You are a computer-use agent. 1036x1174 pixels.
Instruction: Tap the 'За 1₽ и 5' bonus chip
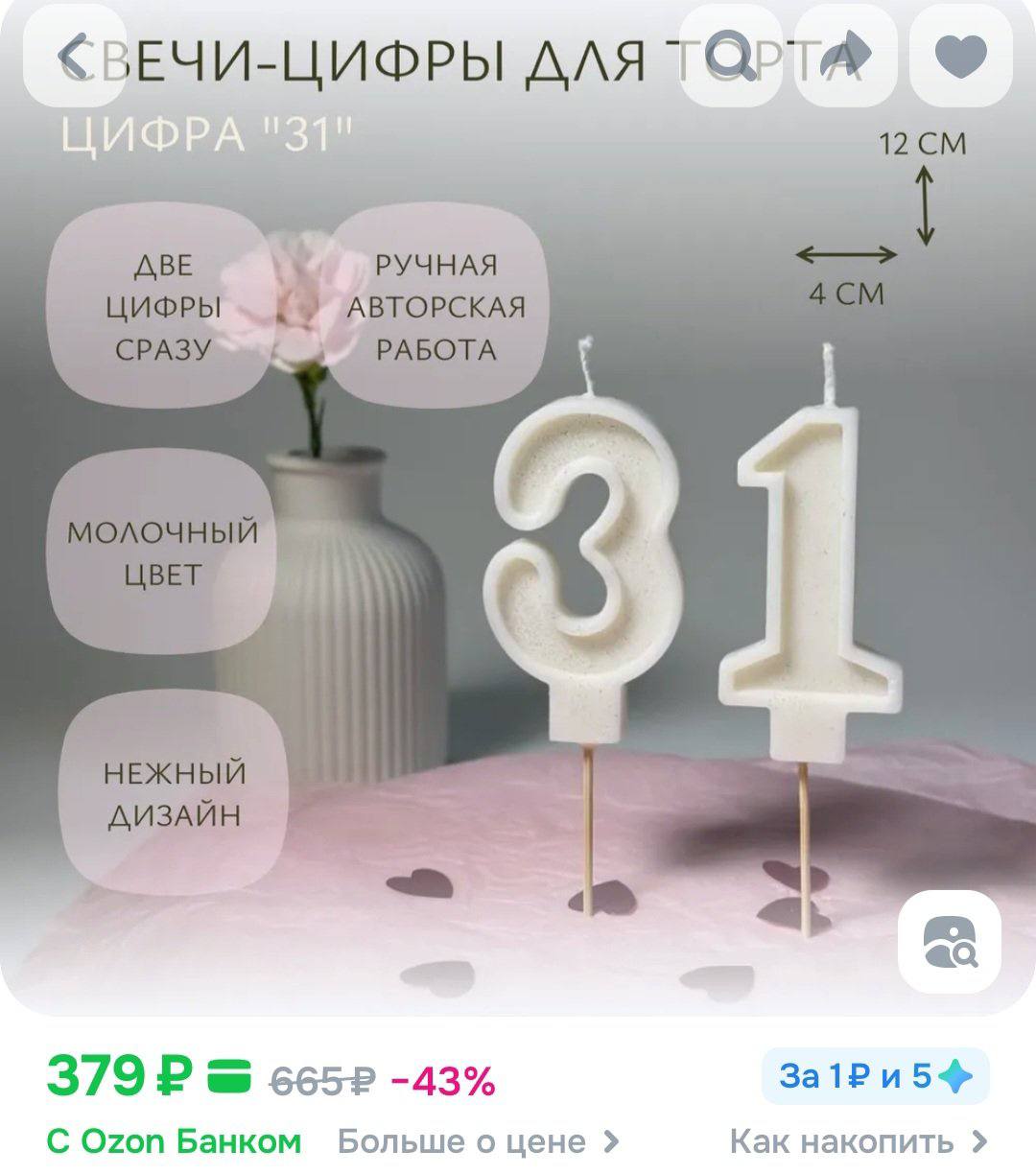[875, 1076]
